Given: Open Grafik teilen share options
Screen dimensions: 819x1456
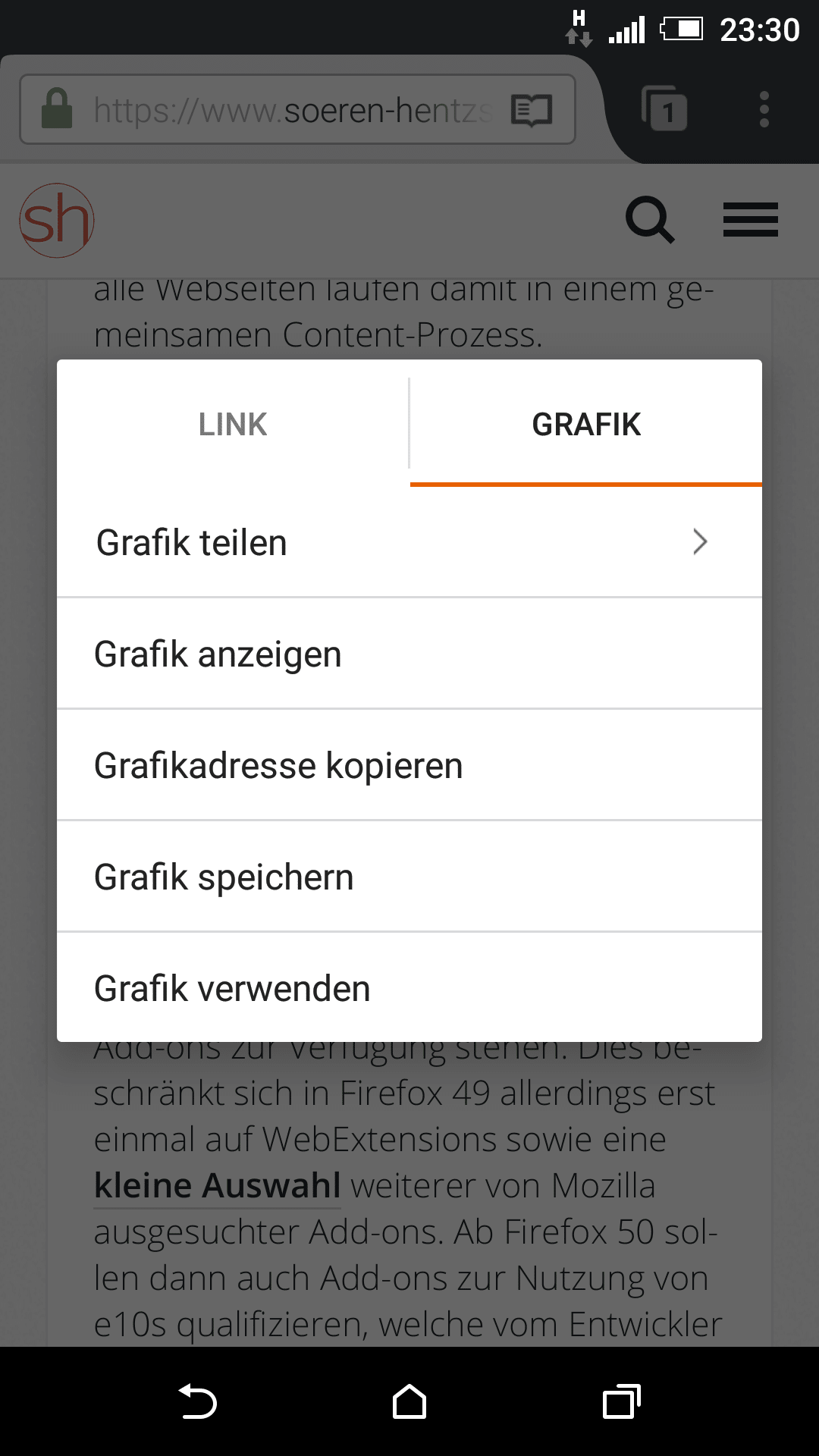Looking at the screenshot, I should click(409, 542).
